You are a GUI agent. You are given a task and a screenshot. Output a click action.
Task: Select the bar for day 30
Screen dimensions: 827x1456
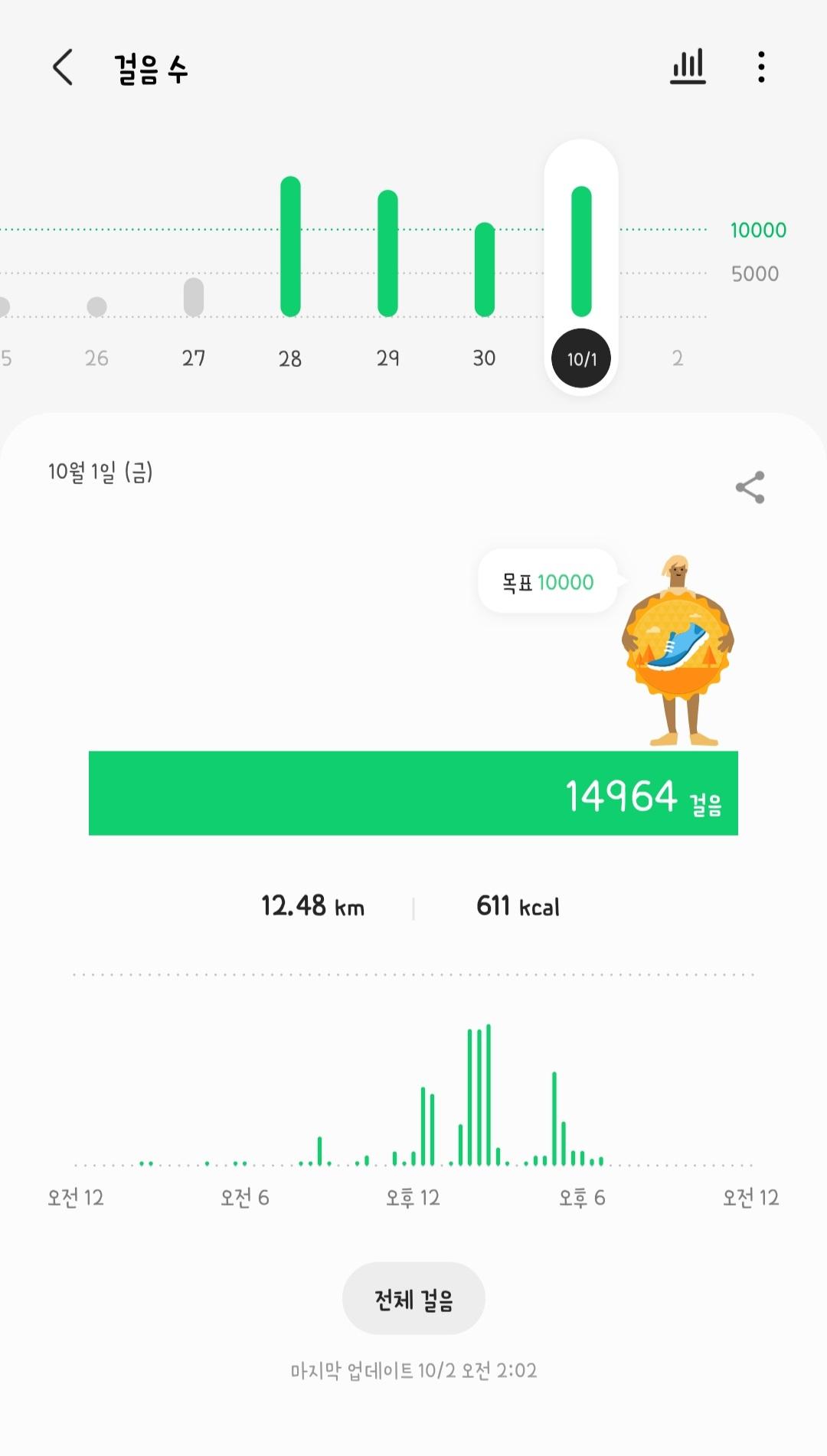pyautogui.click(x=484, y=270)
